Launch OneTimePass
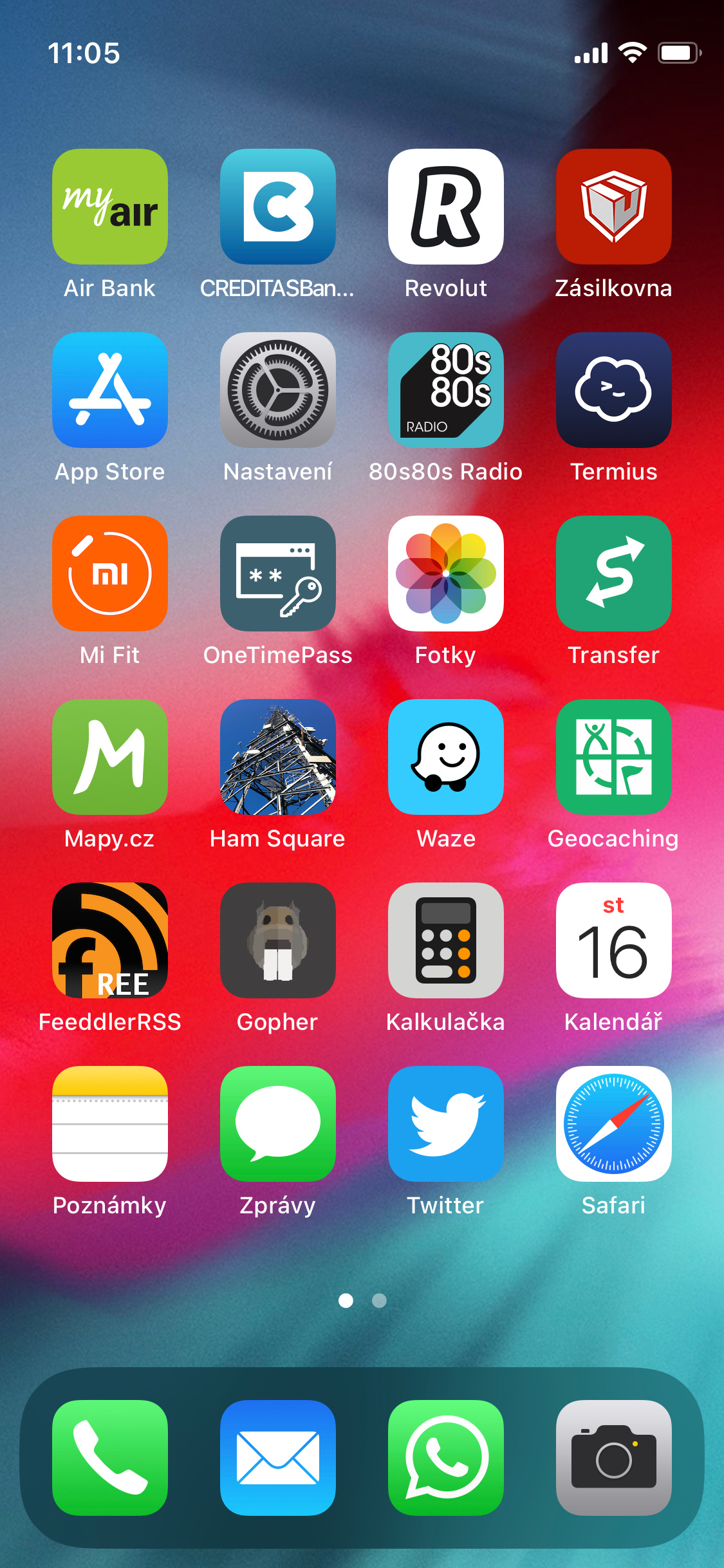Viewport: 724px width, 1568px height. click(x=277, y=574)
